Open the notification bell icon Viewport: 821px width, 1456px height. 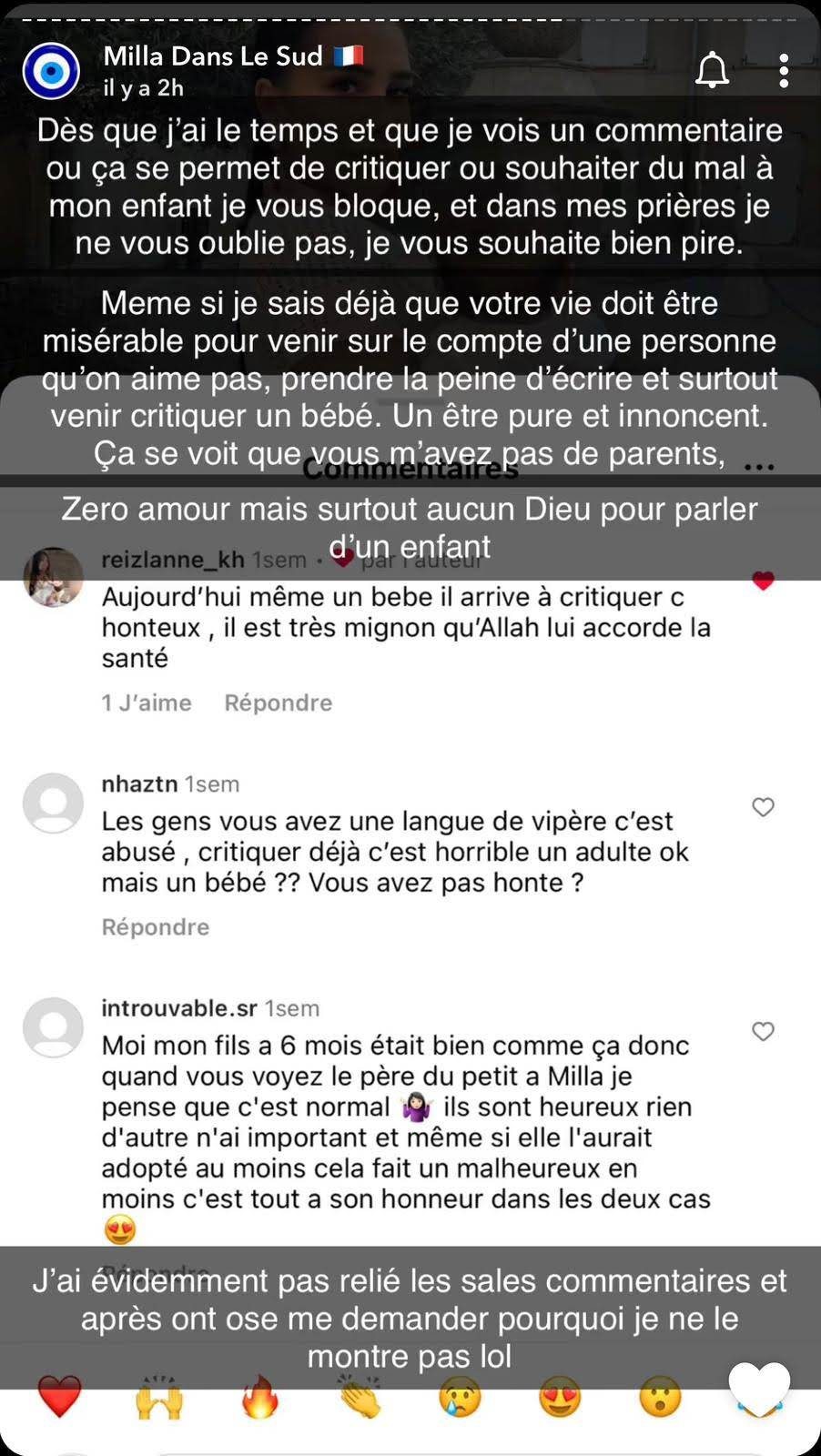point(712,69)
